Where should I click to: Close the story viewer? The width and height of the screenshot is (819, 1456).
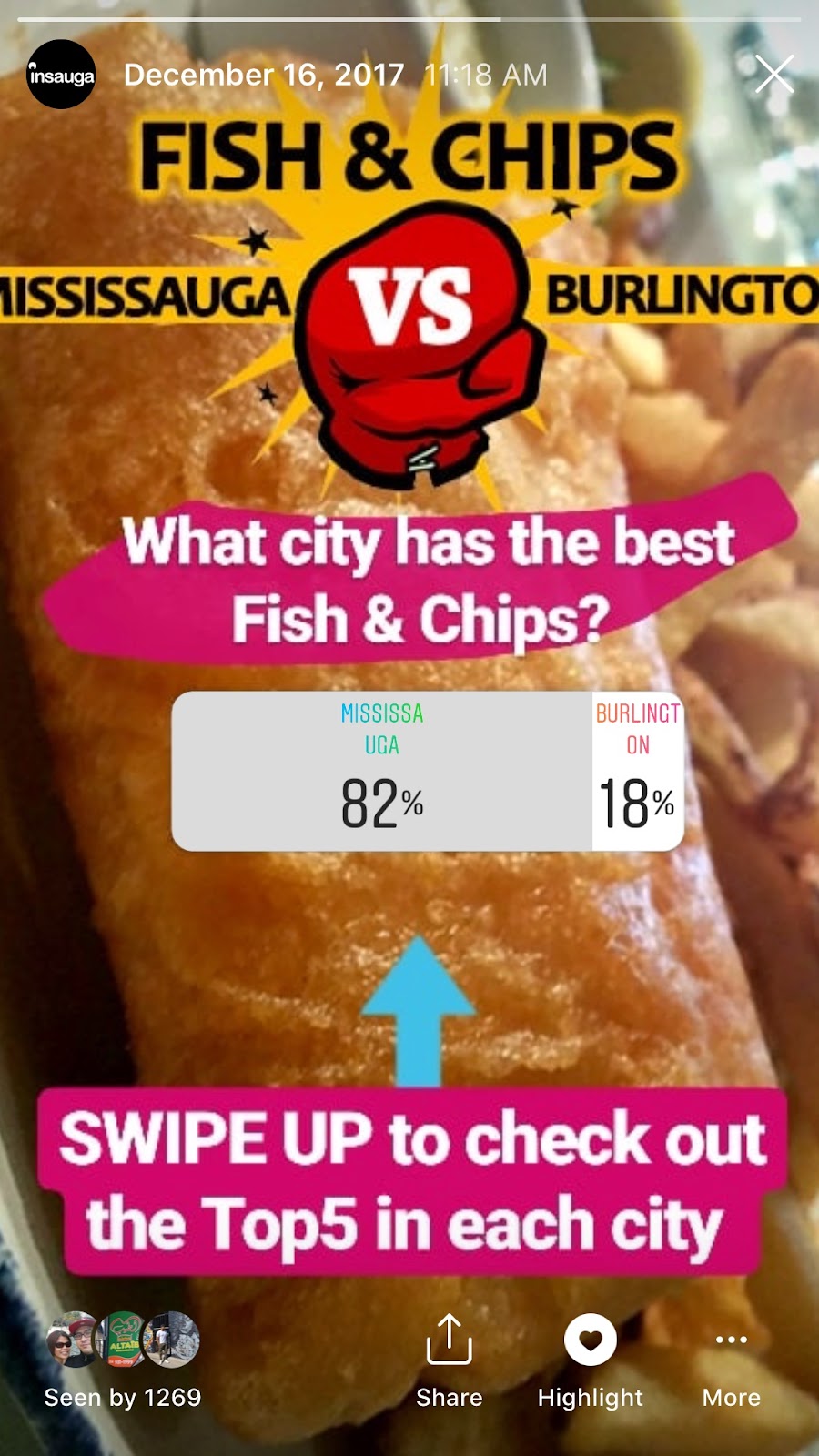click(x=773, y=75)
